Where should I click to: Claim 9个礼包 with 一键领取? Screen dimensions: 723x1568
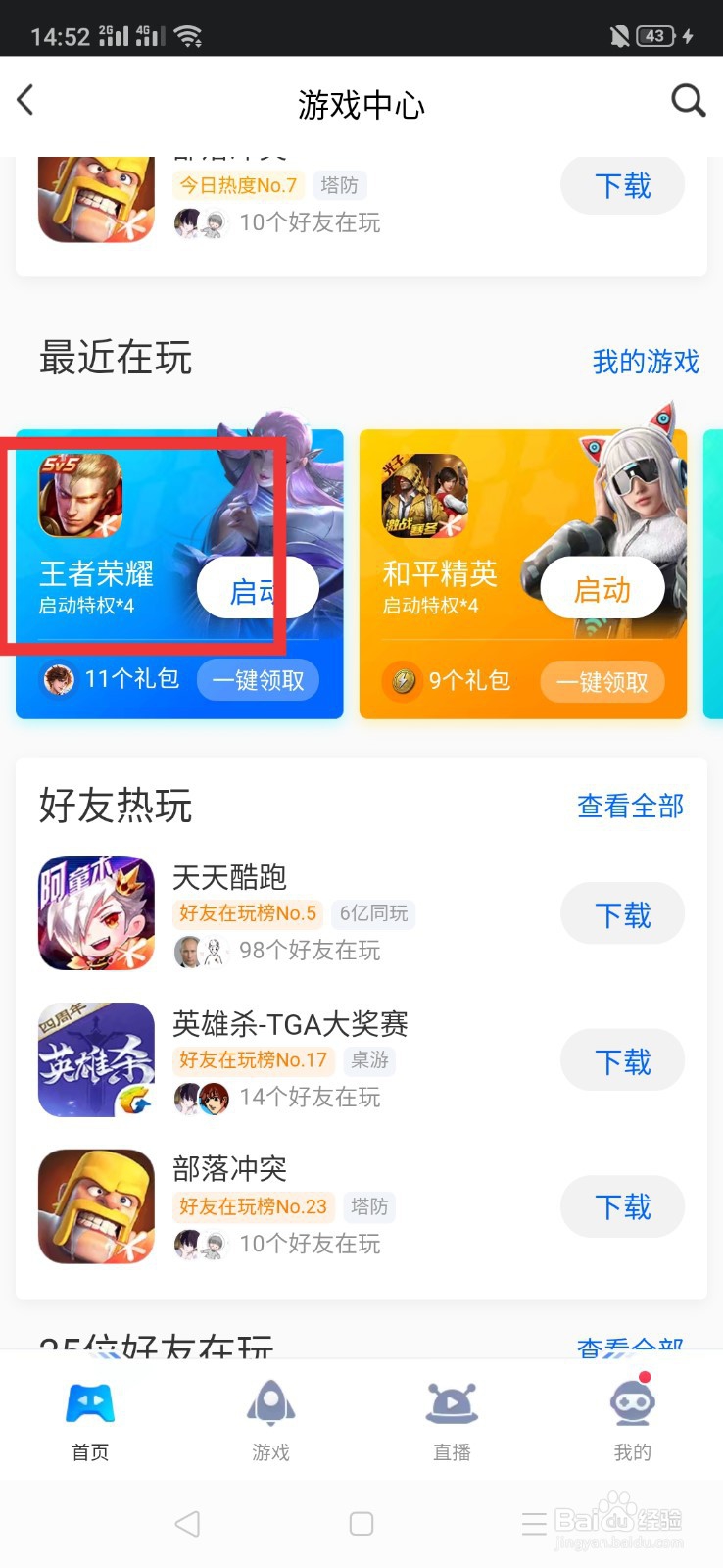point(602,681)
